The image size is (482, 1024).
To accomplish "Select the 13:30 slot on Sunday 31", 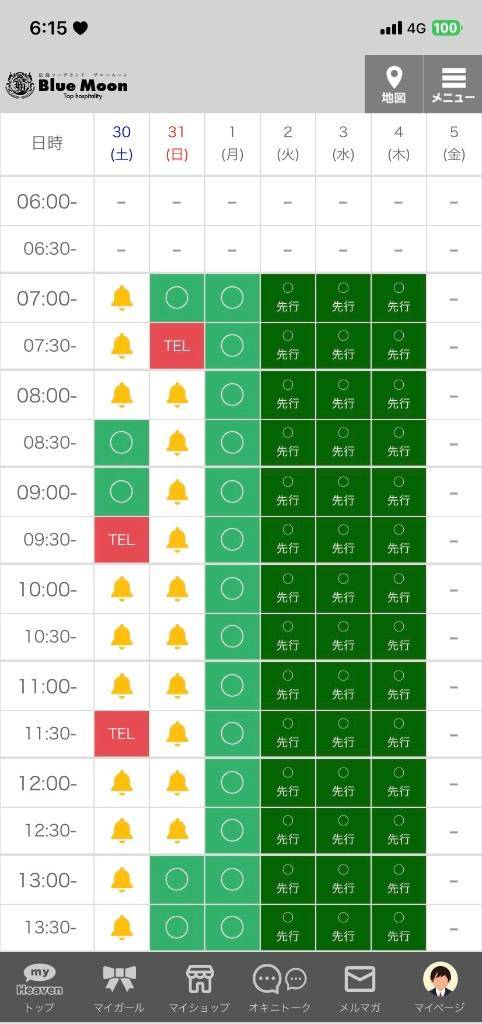I will pos(177,927).
